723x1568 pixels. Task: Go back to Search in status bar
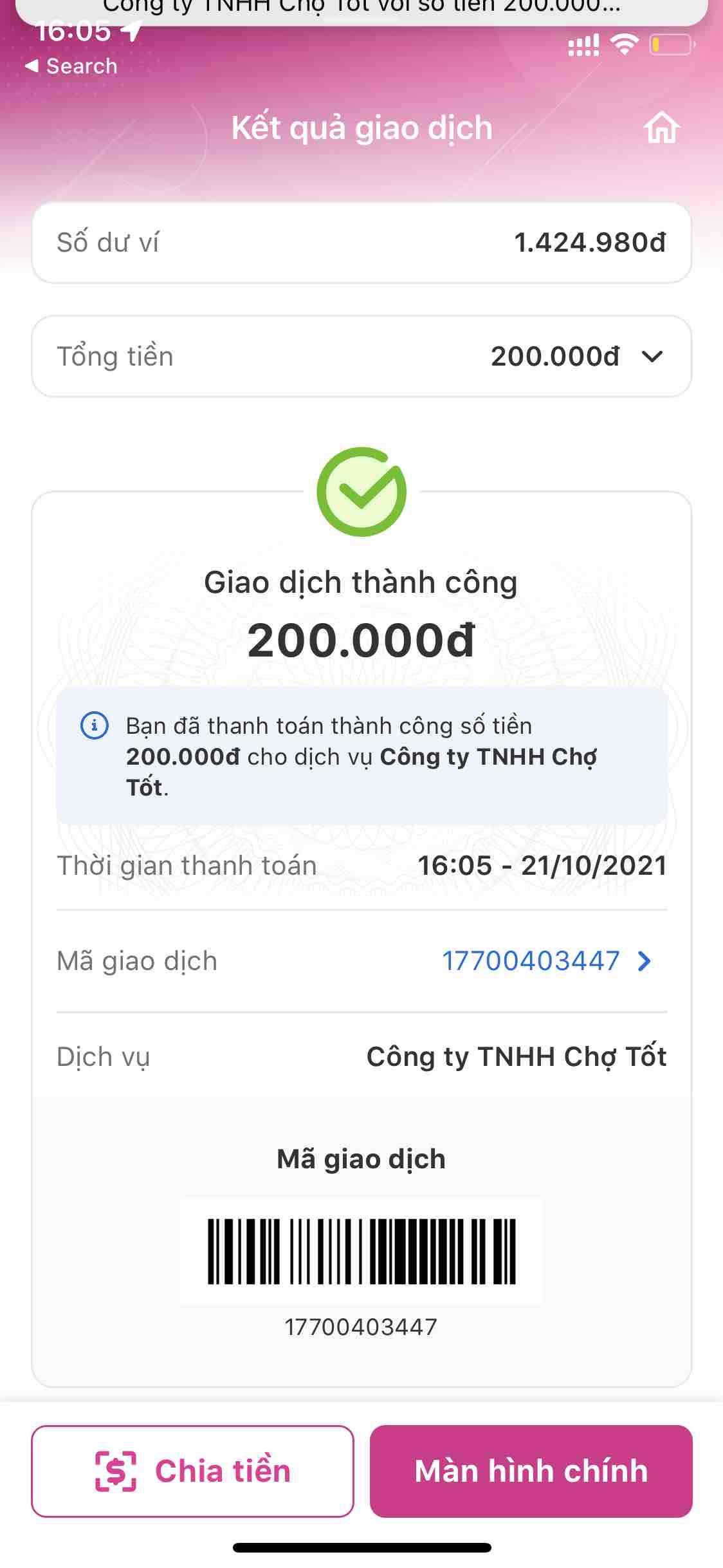point(71,66)
